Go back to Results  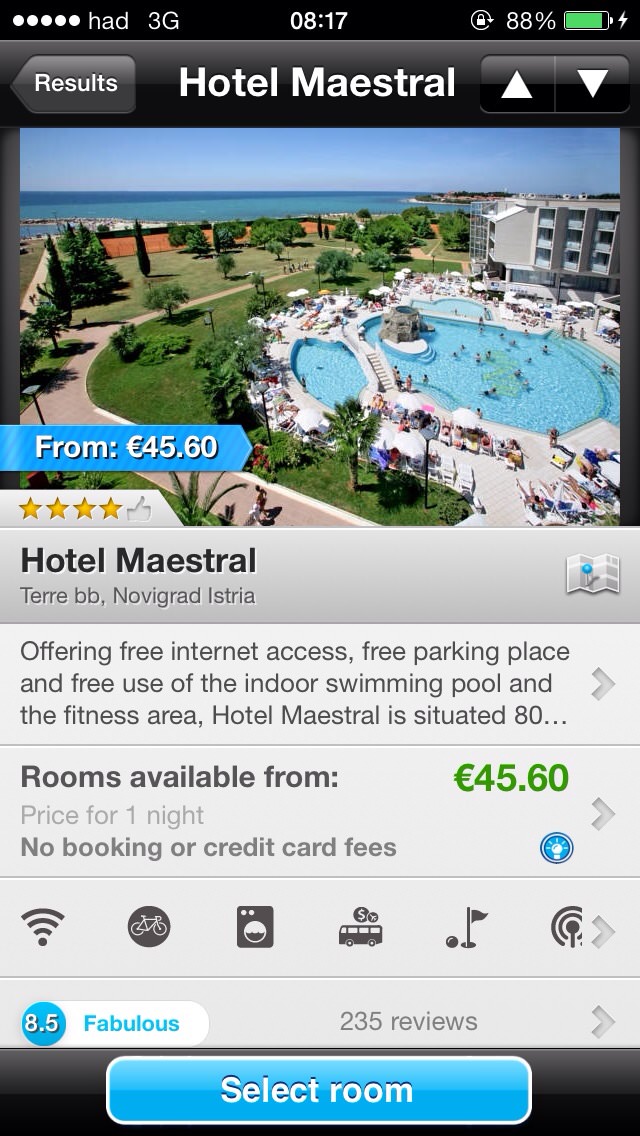(x=74, y=84)
